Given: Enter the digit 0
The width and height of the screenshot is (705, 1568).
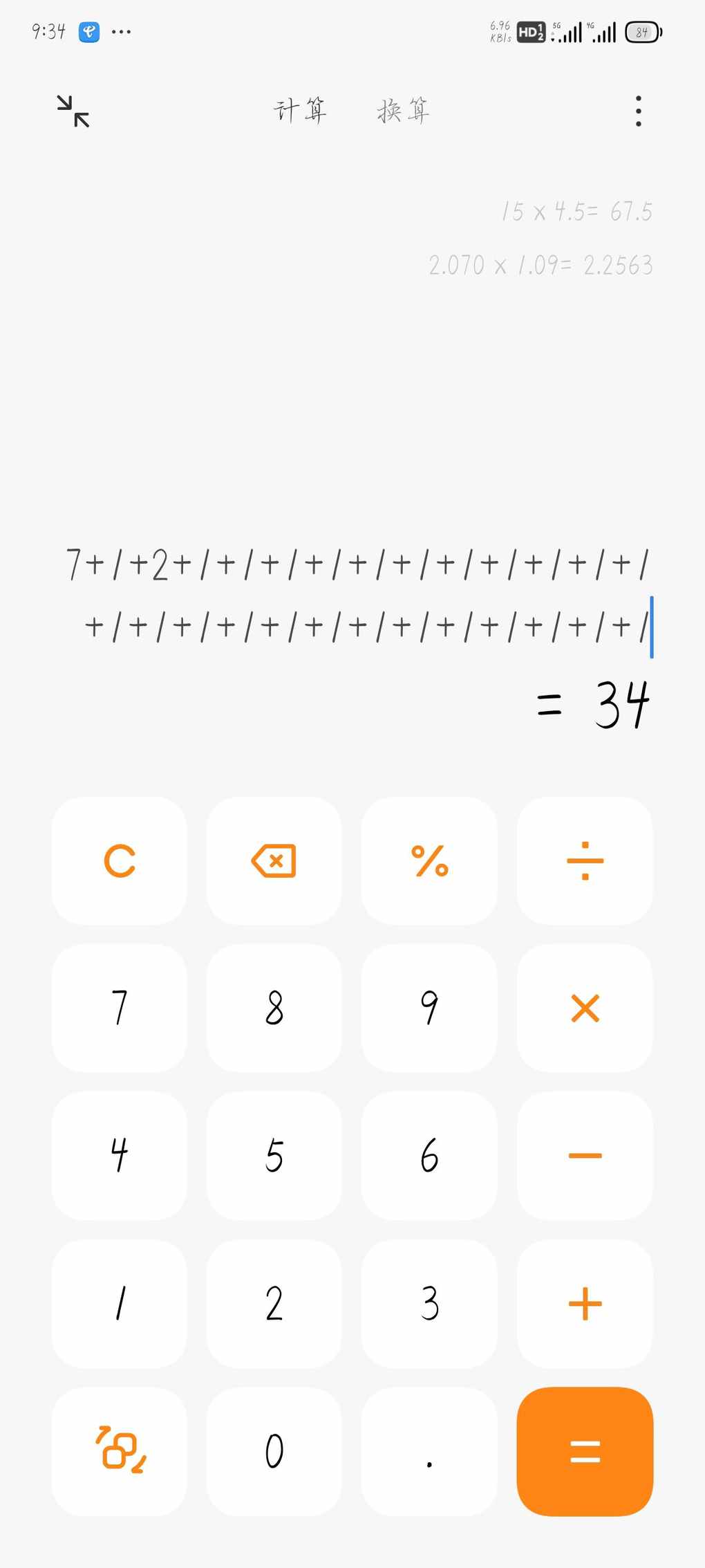Looking at the screenshot, I should pos(274,1451).
